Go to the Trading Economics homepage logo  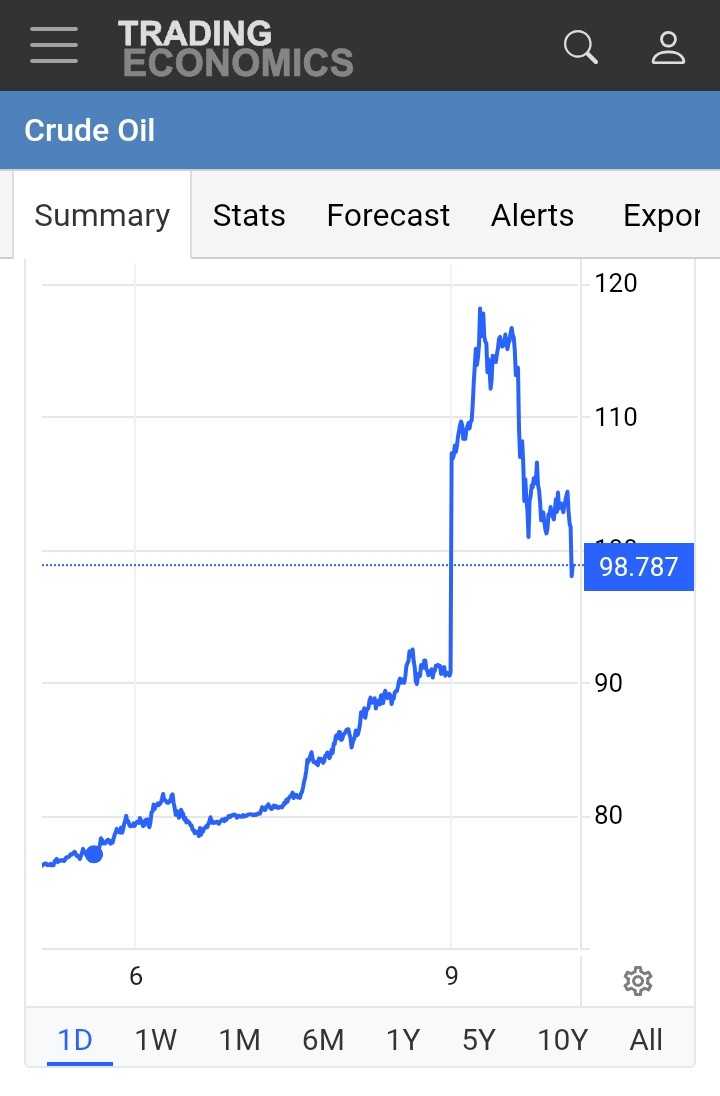pyautogui.click(x=236, y=48)
